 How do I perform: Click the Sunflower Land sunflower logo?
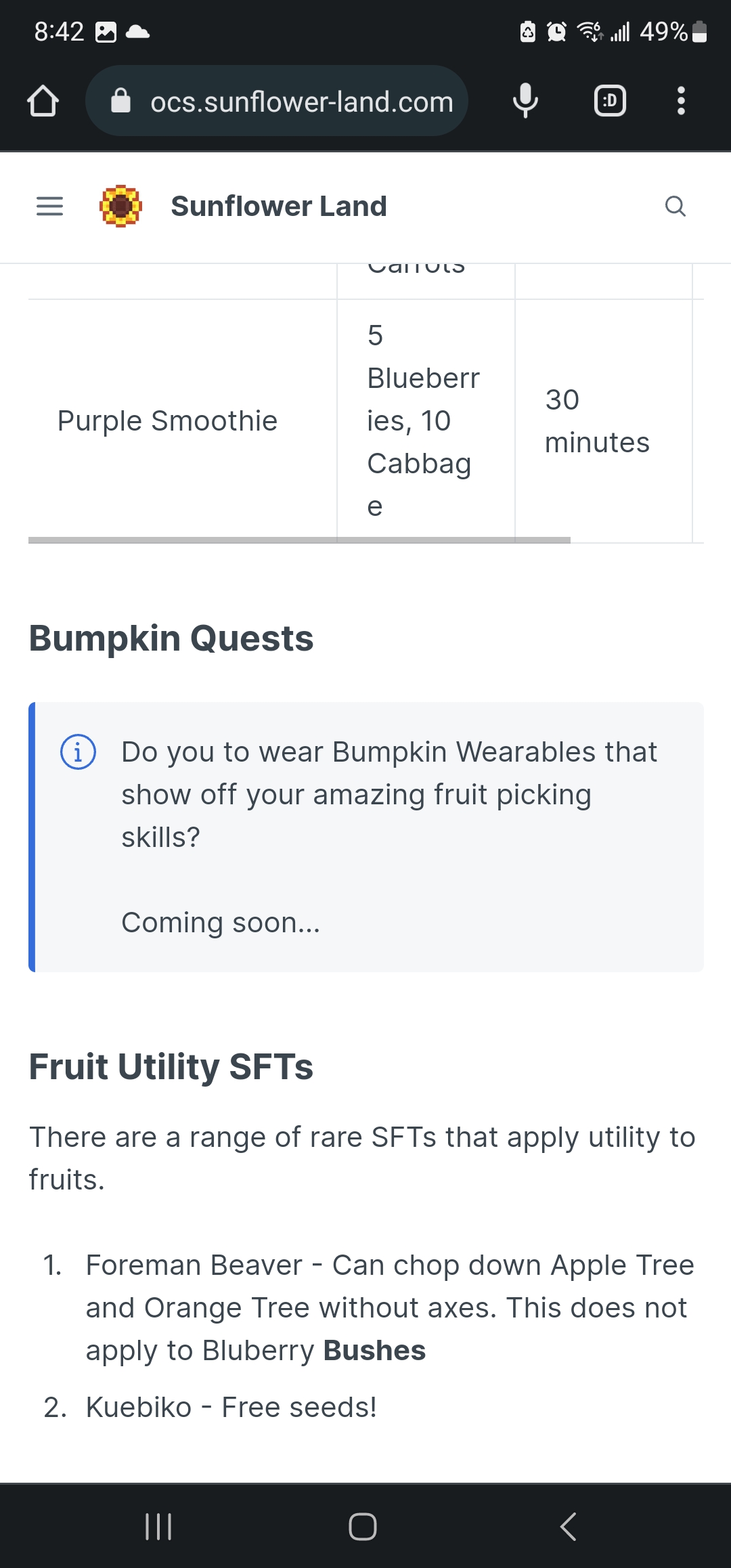tap(120, 206)
